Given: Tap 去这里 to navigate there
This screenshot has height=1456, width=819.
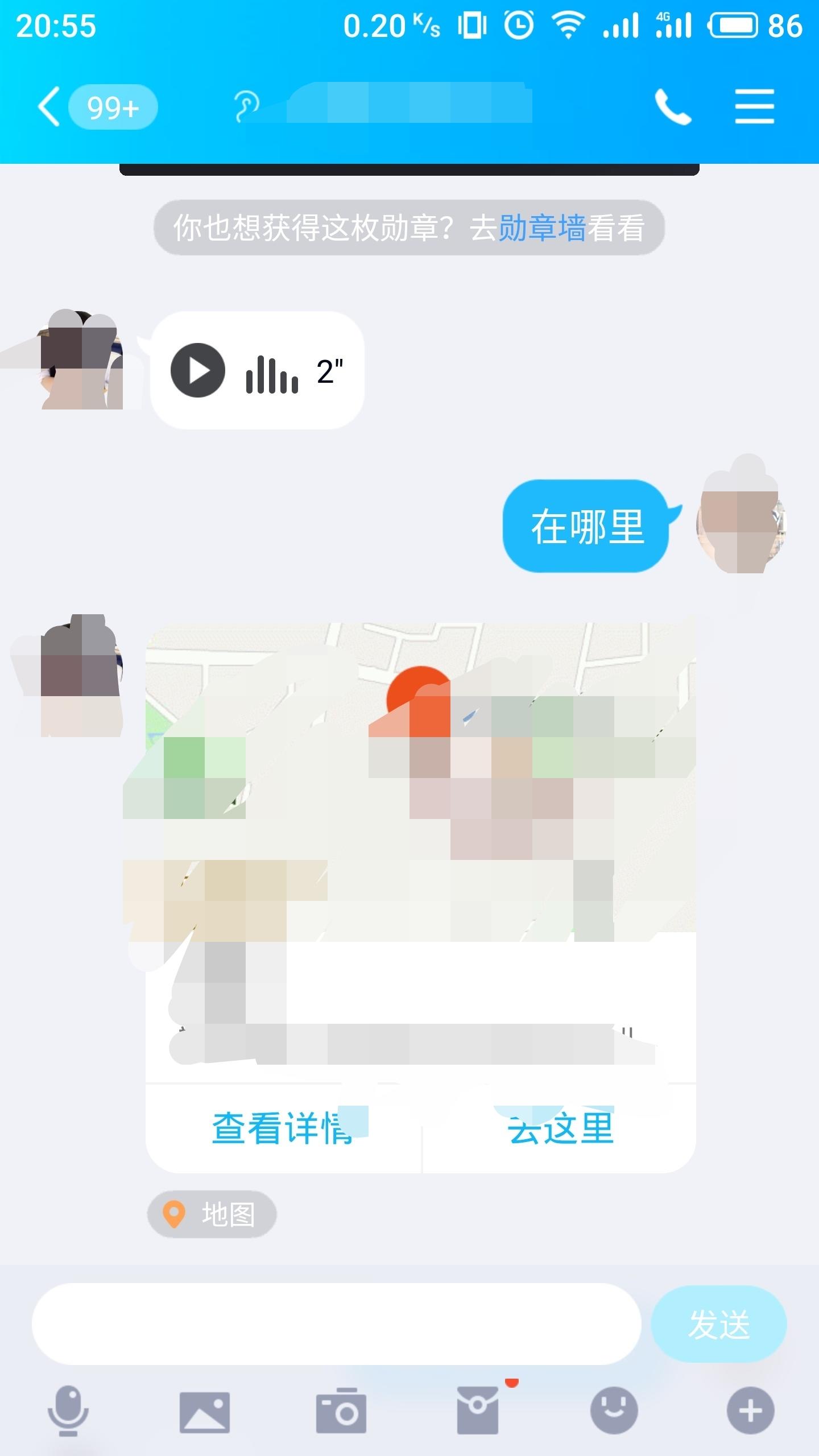Looking at the screenshot, I should pyautogui.click(x=560, y=1128).
